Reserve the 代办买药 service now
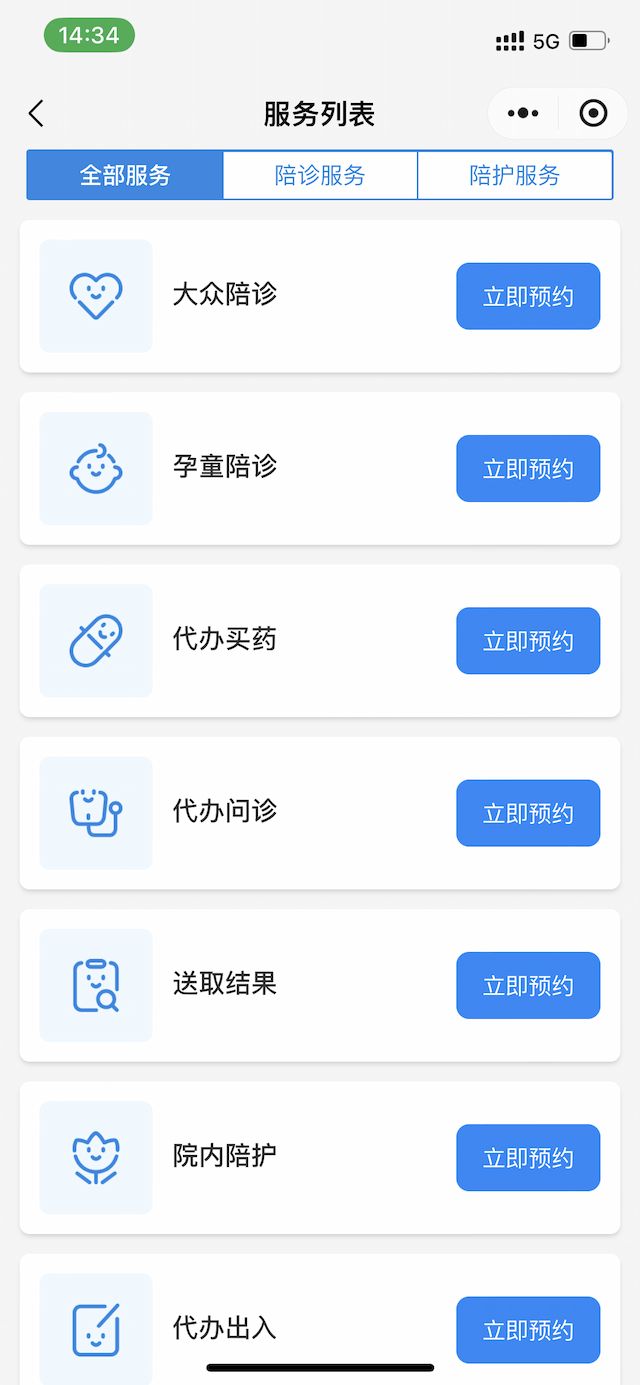 coord(528,641)
